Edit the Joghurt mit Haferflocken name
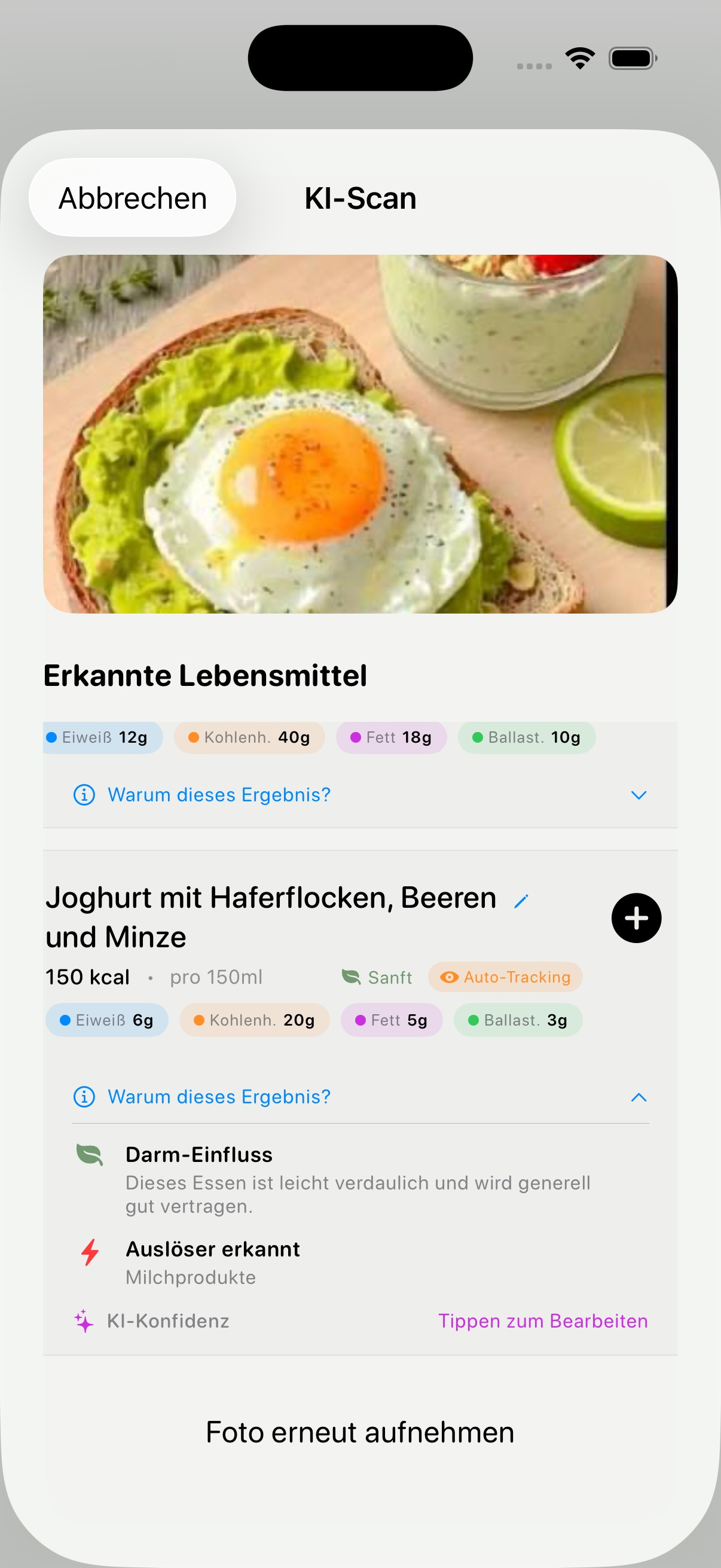721x1568 pixels. [521, 901]
